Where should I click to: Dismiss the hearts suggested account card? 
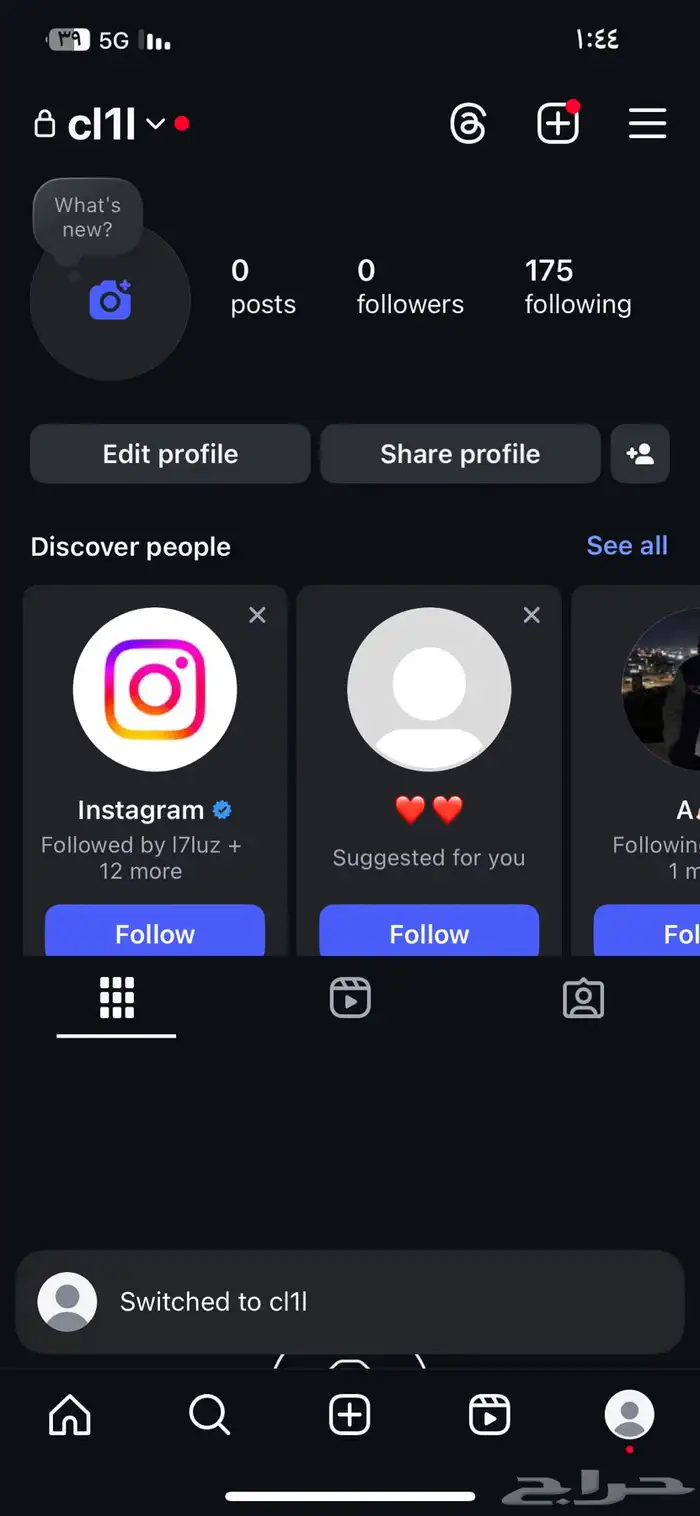pyautogui.click(x=531, y=615)
